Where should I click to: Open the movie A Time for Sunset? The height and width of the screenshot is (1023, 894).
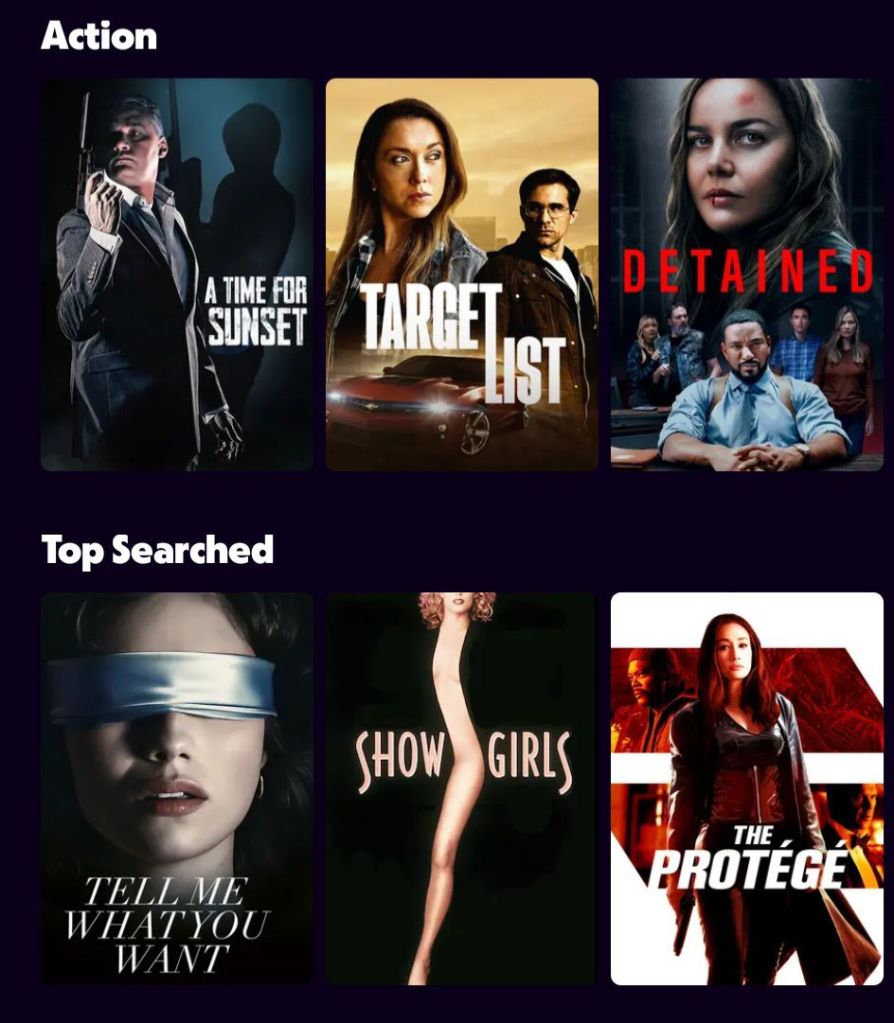click(177, 274)
